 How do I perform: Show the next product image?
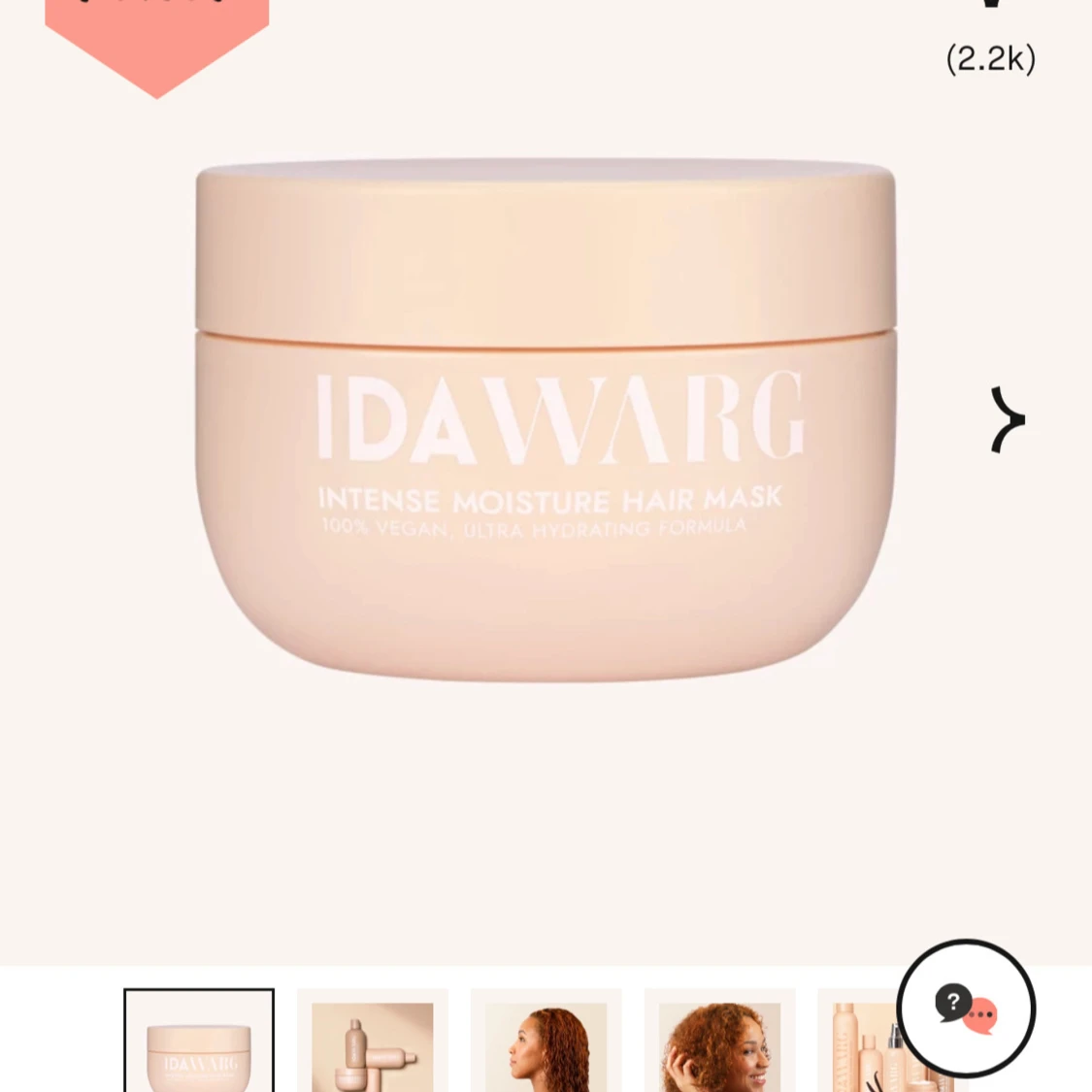tap(1008, 420)
